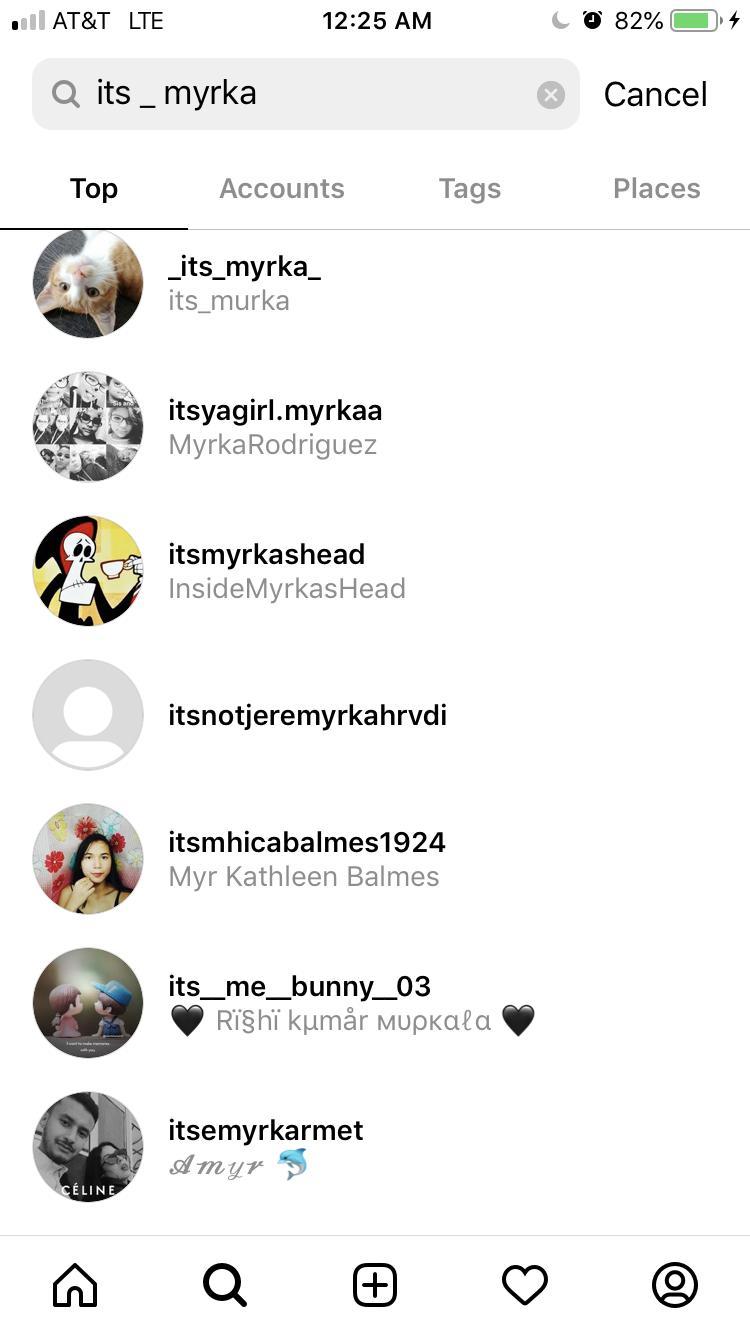The width and height of the screenshot is (750, 1334).
Task: Create a new post with the plus icon
Action: [375, 1285]
